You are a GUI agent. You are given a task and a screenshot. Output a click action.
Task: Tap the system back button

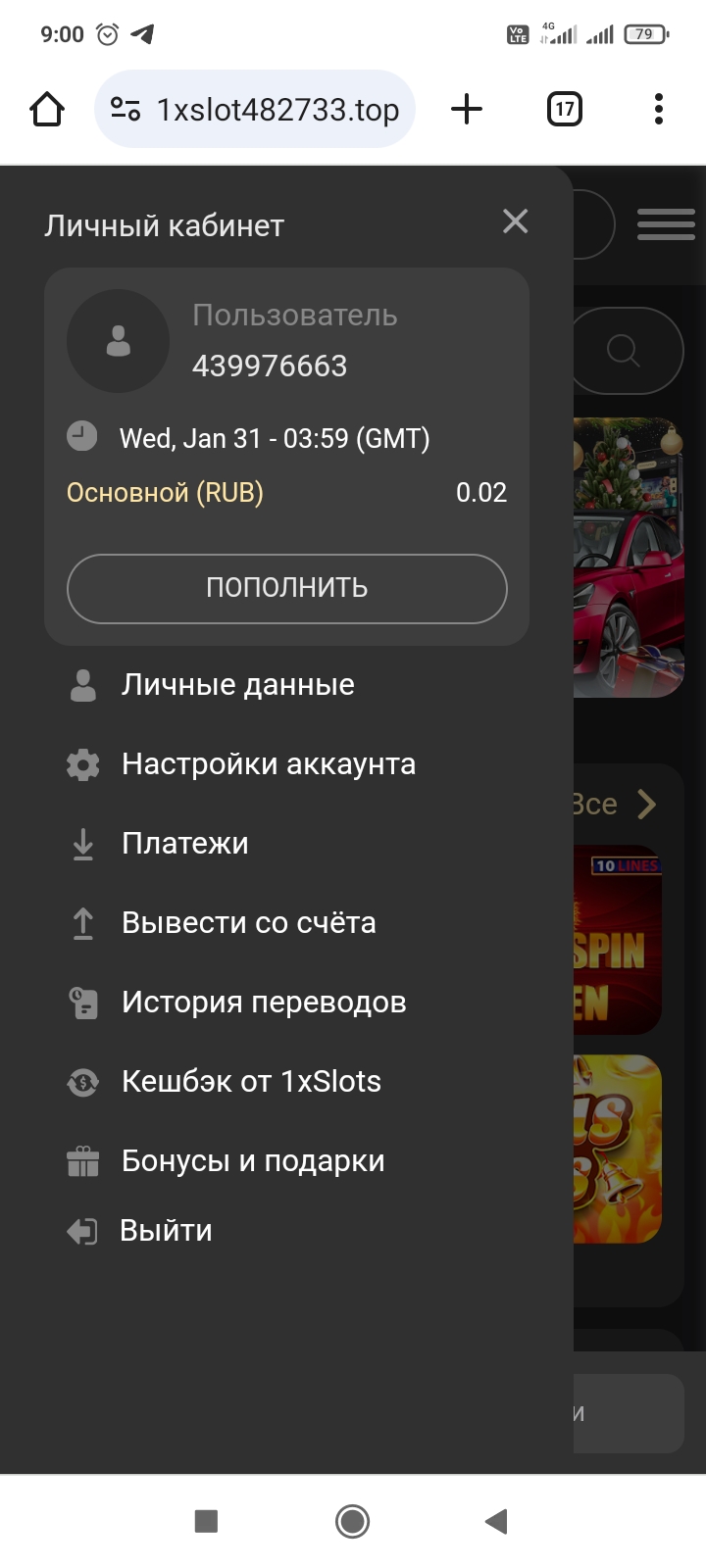(496, 1521)
